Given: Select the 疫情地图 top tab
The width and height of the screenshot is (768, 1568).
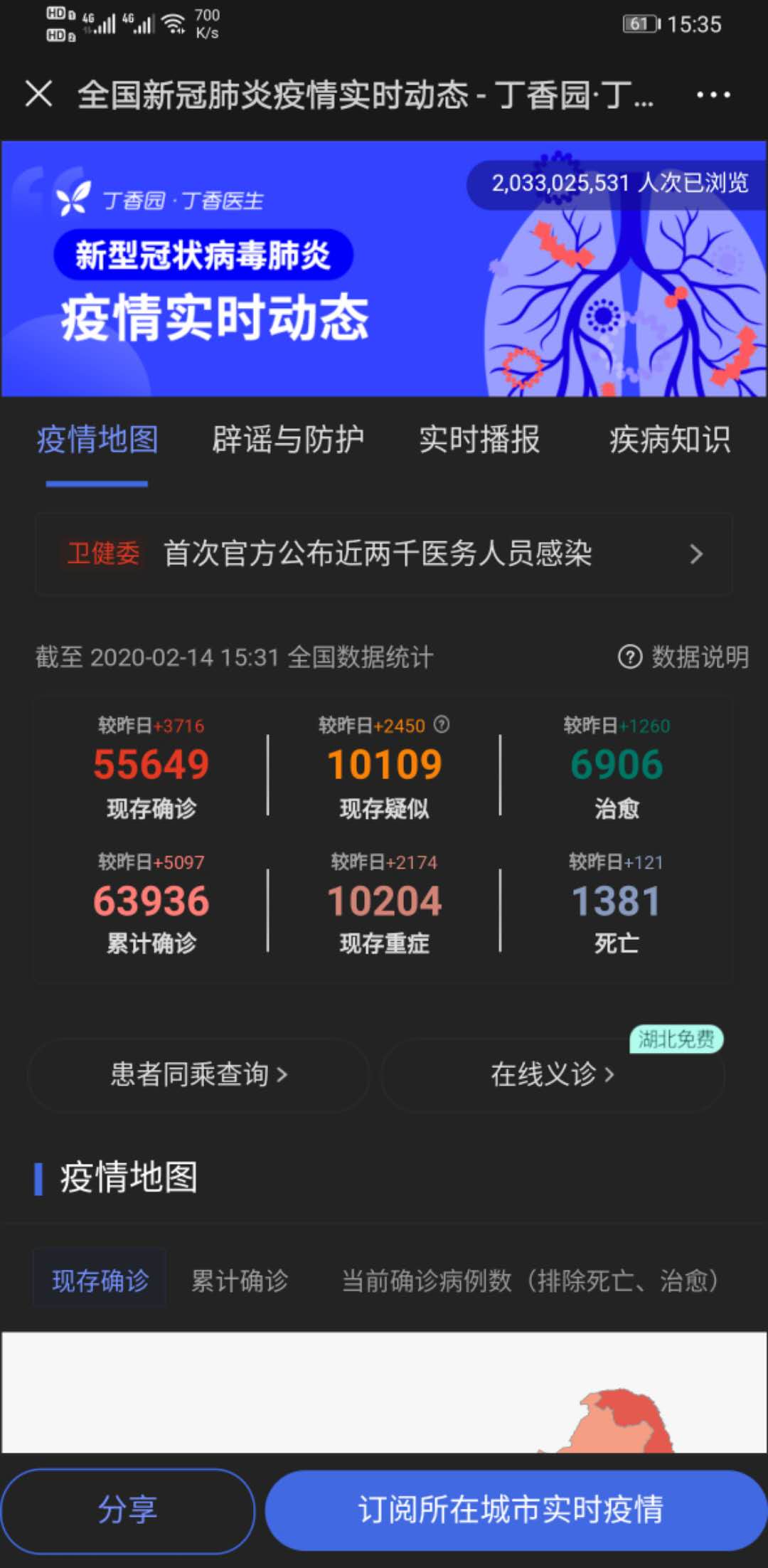Looking at the screenshot, I should coord(97,440).
